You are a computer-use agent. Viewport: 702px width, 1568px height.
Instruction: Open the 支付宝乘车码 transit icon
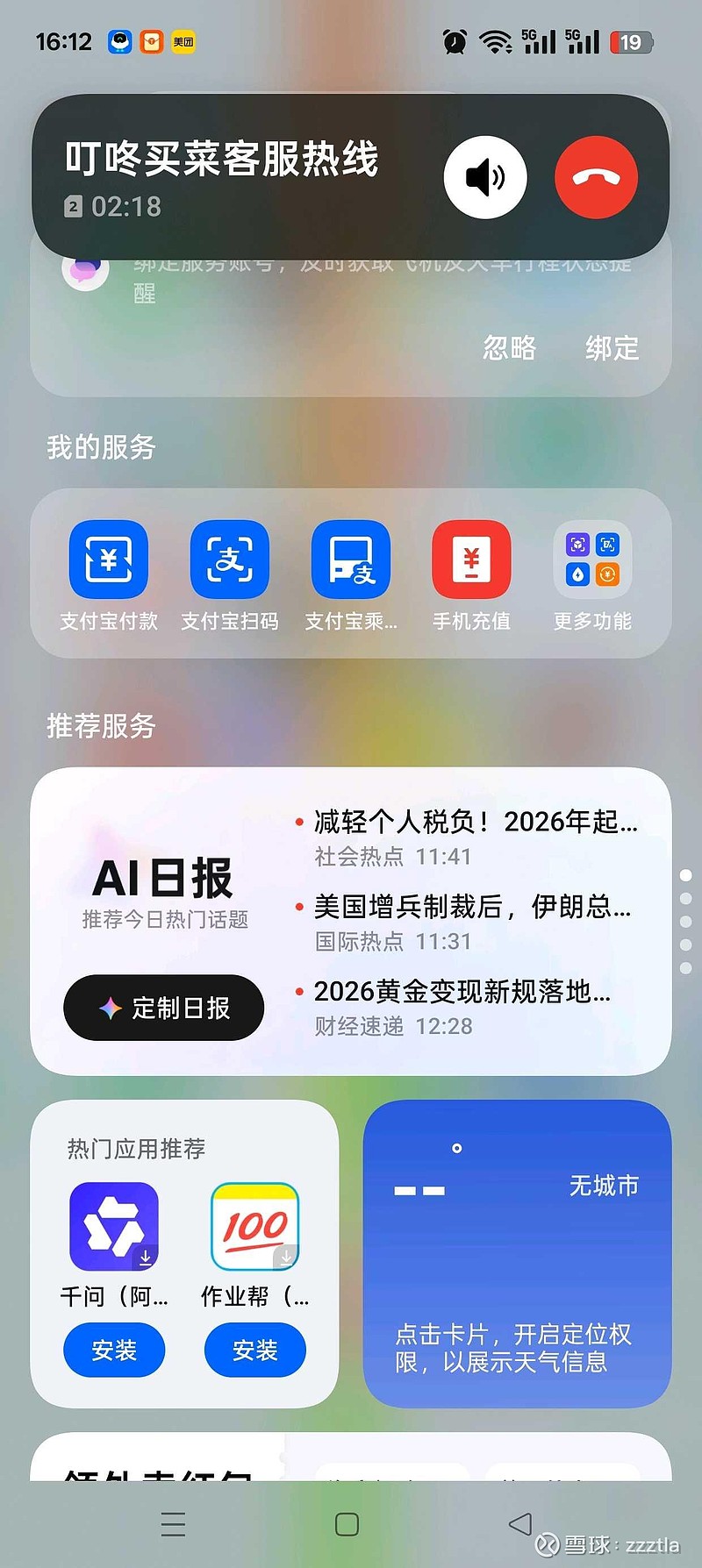[349, 559]
